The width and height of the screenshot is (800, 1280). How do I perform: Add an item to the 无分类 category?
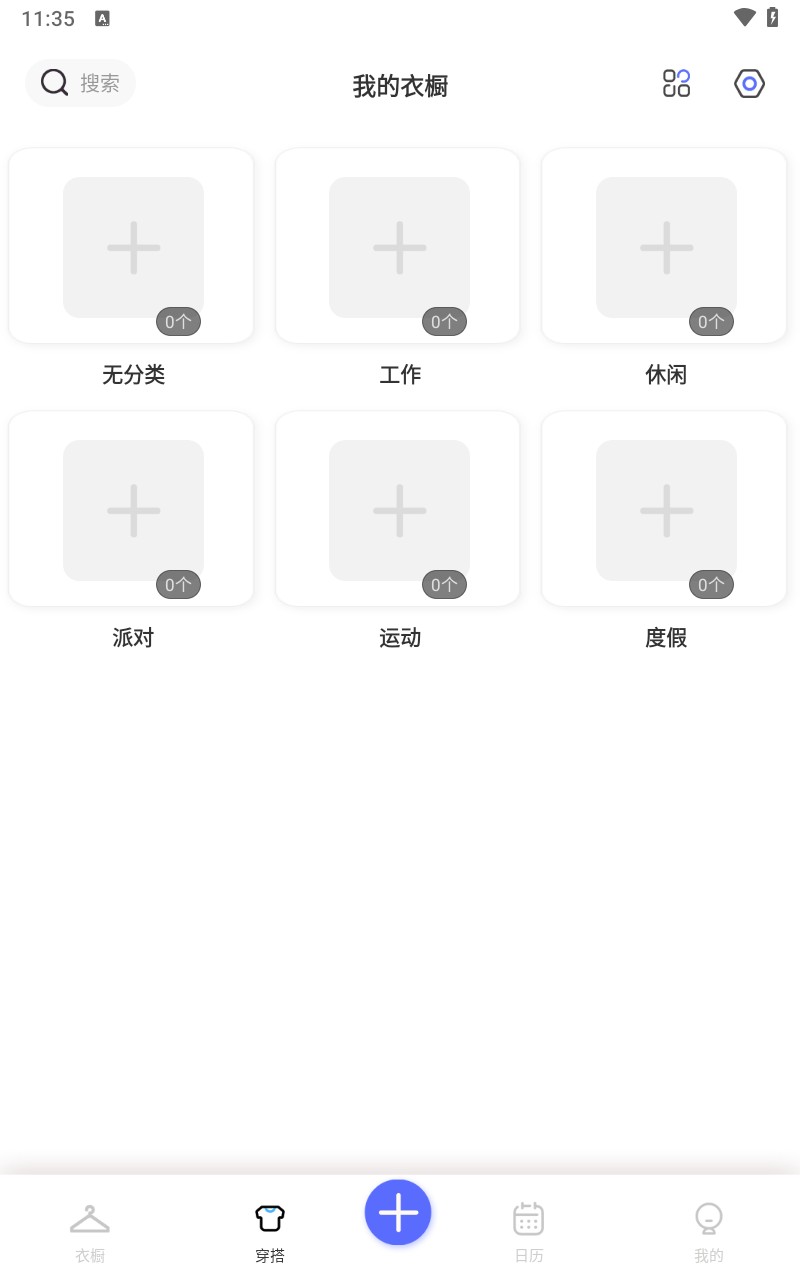coord(132,247)
